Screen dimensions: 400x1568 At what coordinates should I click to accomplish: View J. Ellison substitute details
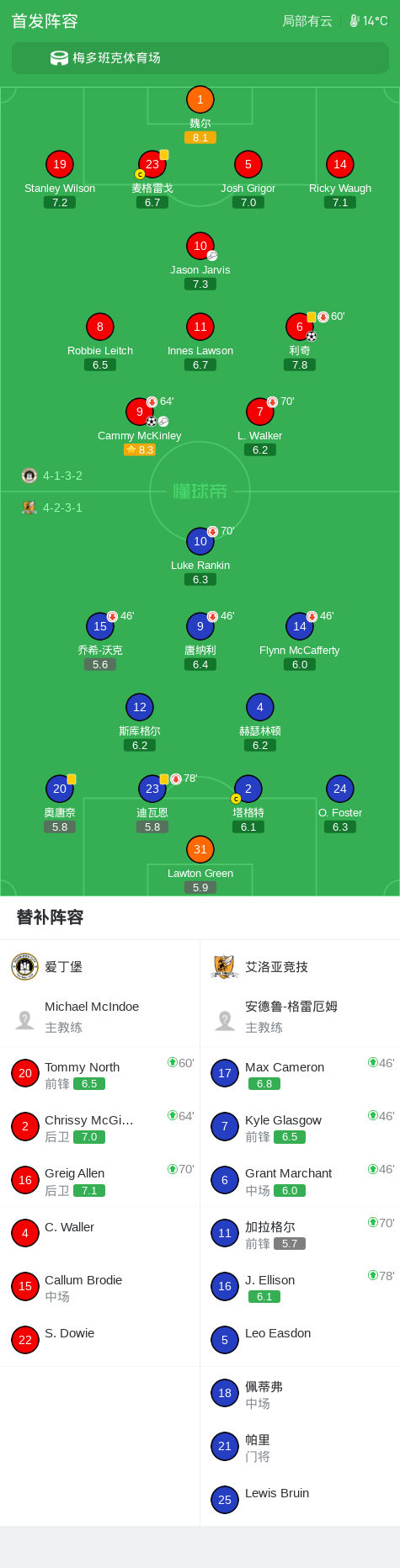[300, 1287]
